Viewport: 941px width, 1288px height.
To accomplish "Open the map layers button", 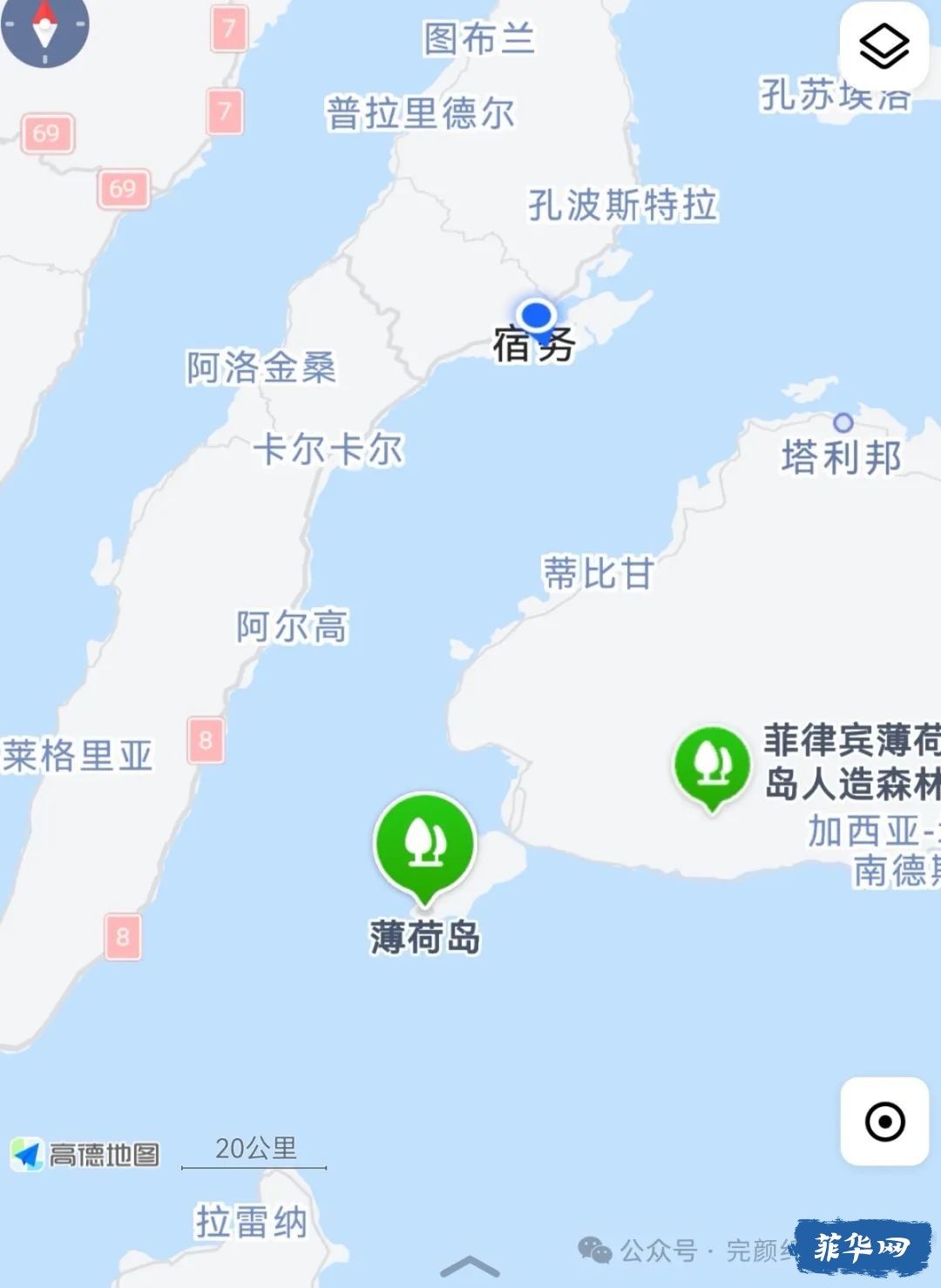I will pos(883,47).
